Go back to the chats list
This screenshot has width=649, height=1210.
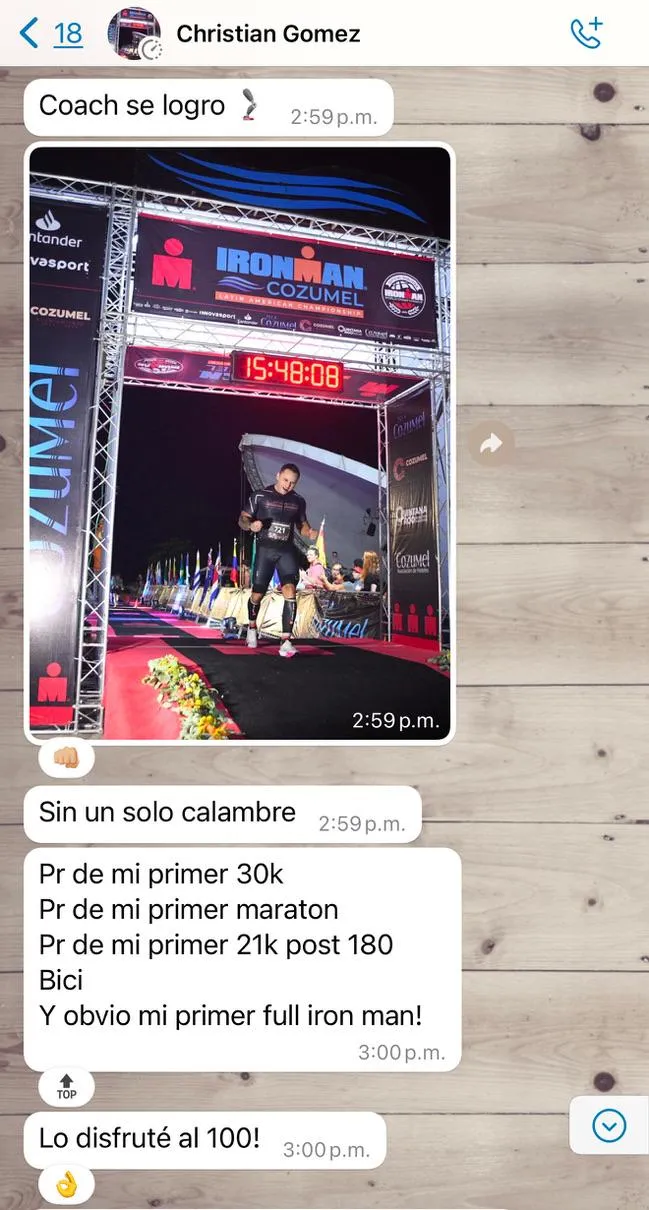[48, 34]
